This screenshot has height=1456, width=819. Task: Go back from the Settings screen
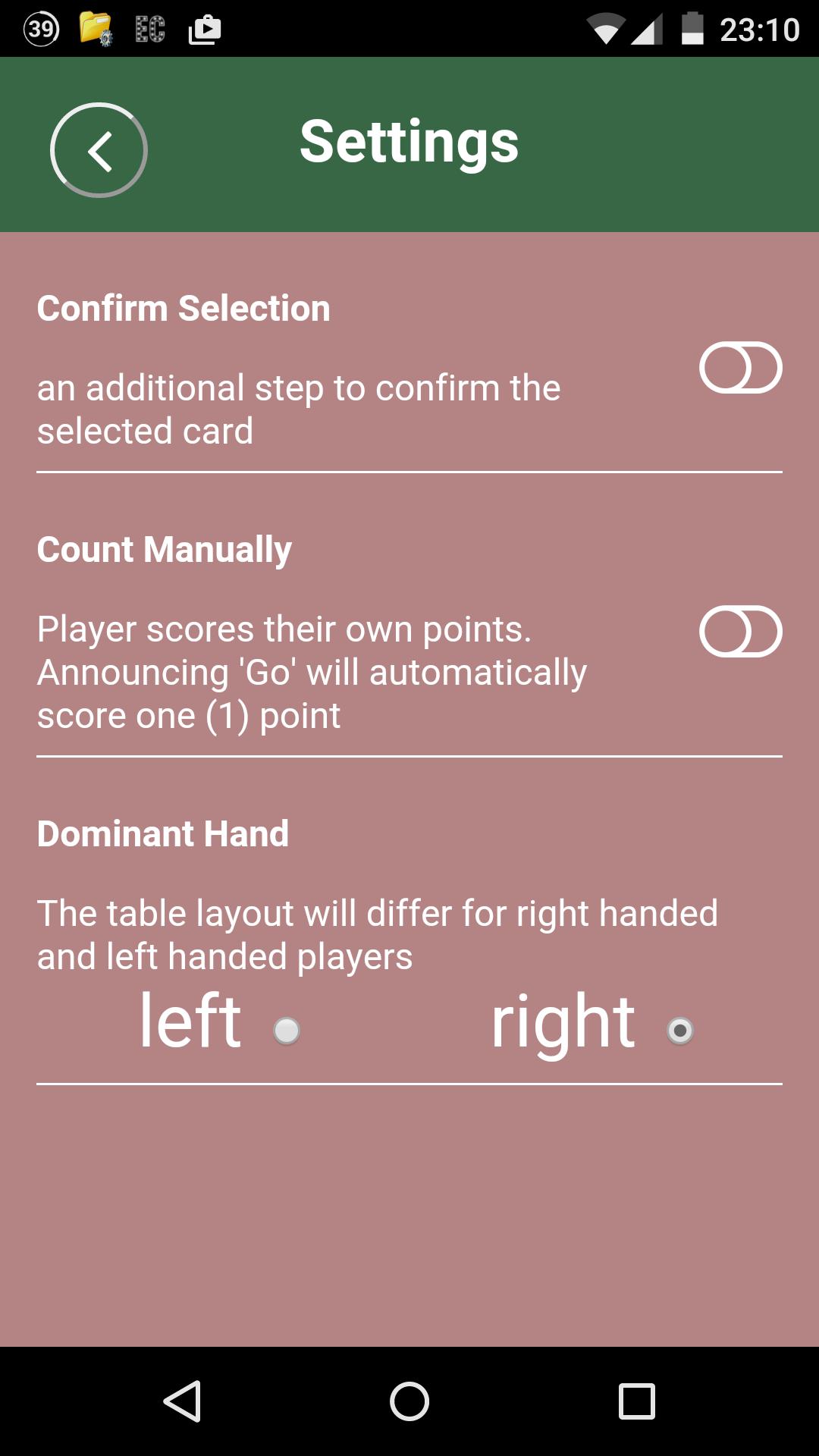pos(99,150)
